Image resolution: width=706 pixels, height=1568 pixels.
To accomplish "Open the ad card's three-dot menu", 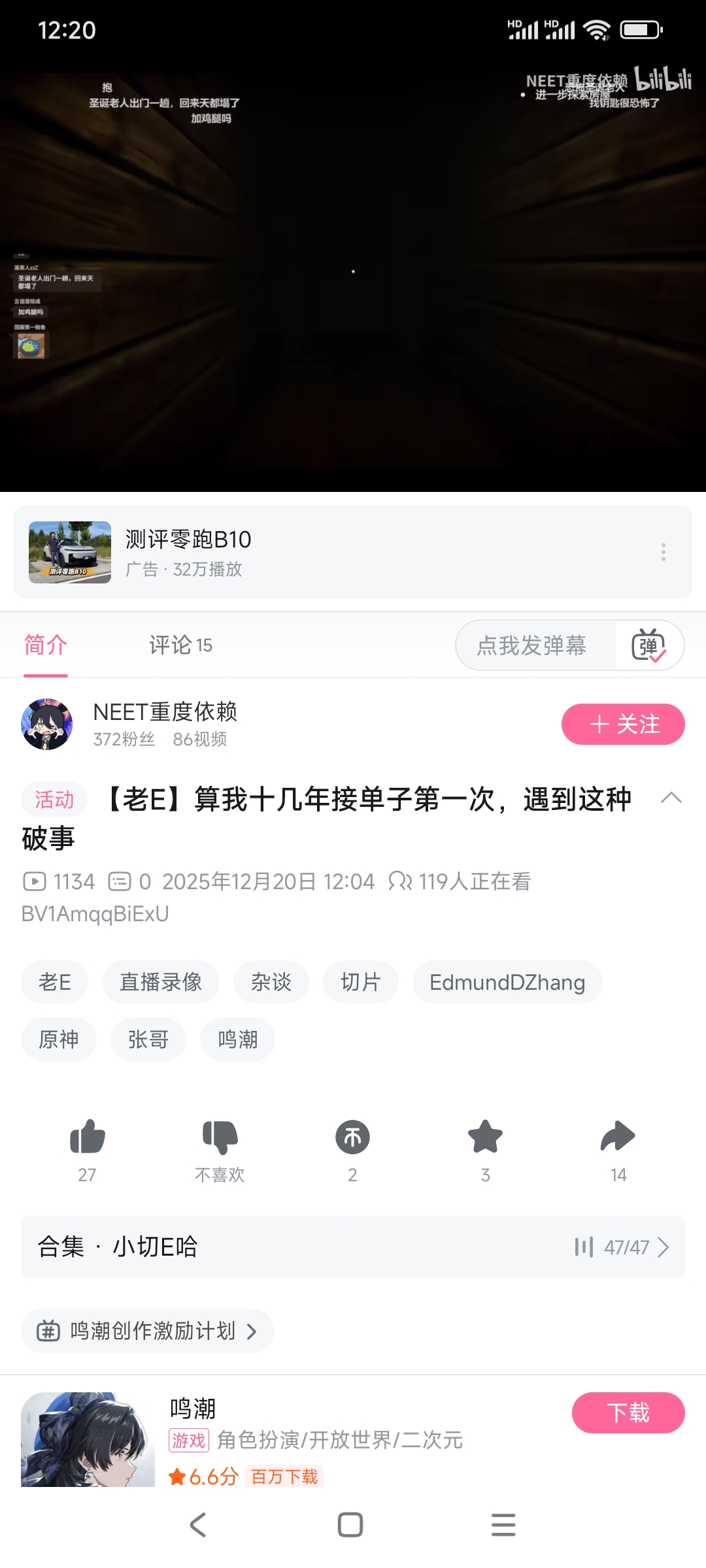I will (663, 552).
